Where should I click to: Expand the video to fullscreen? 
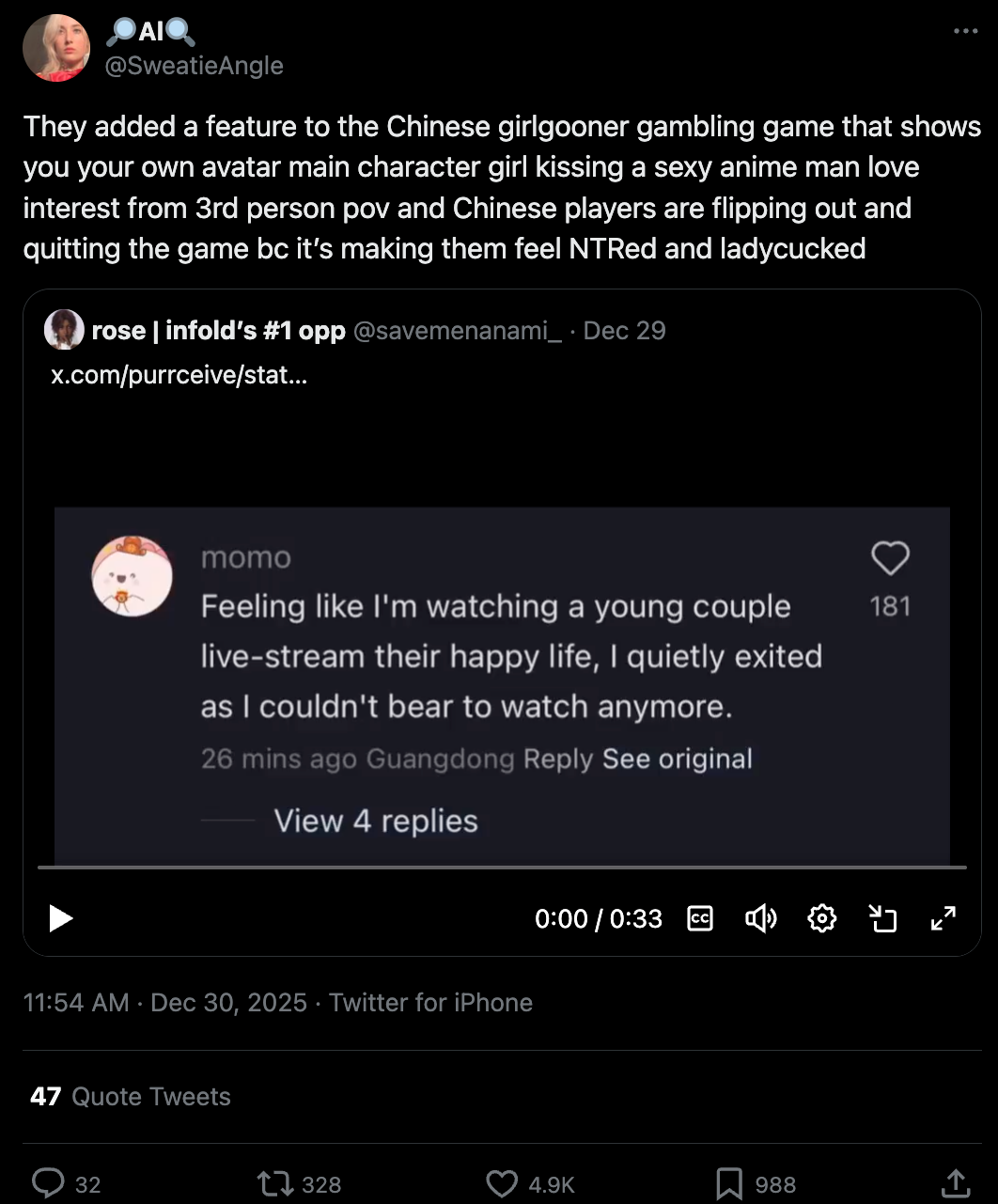(x=943, y=918)
